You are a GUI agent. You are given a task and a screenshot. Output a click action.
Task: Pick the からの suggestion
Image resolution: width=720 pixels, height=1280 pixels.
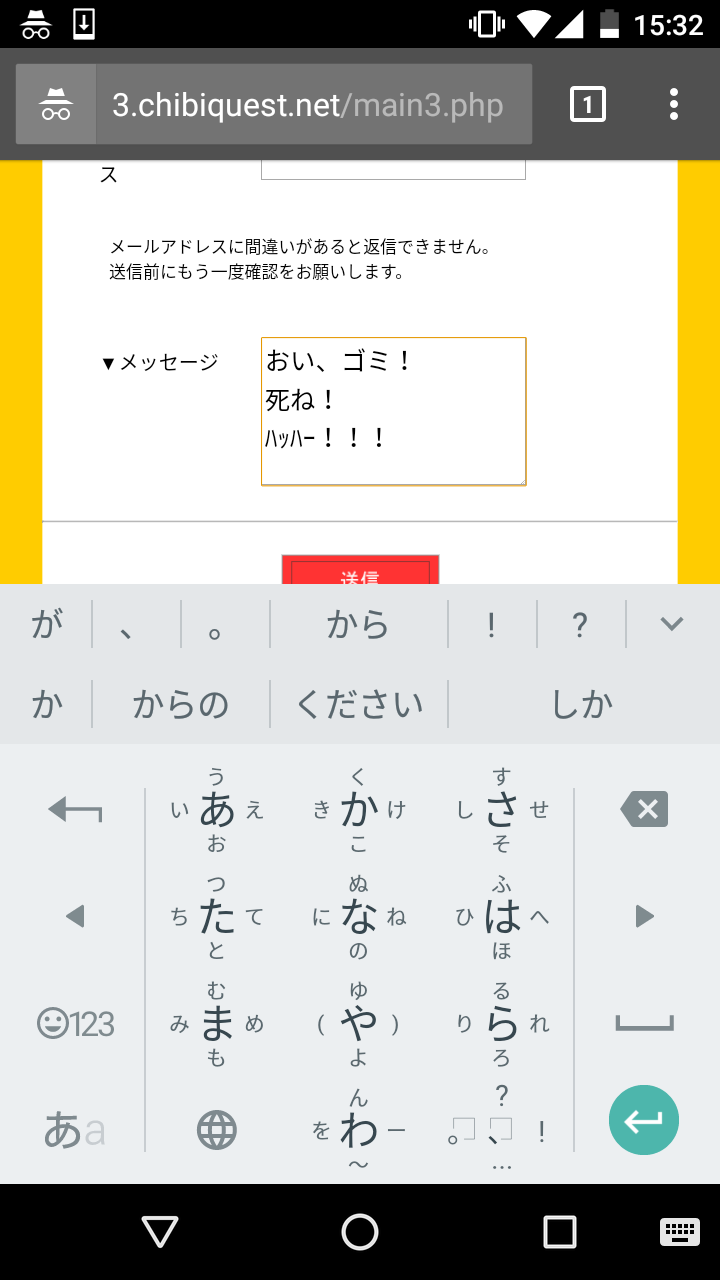coord(181,705)
